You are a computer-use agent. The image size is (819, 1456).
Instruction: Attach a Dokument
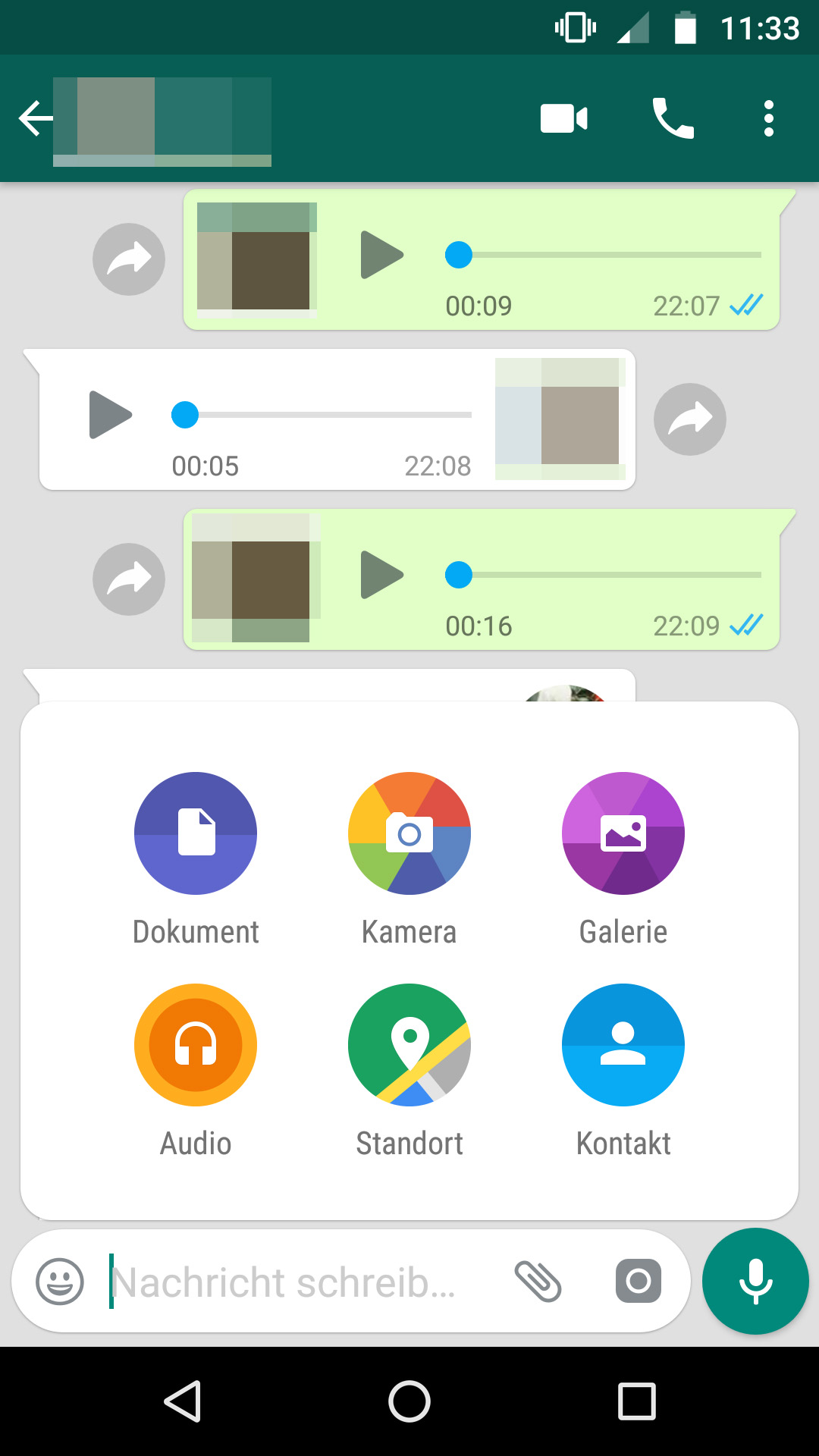[x=196, y=833]
